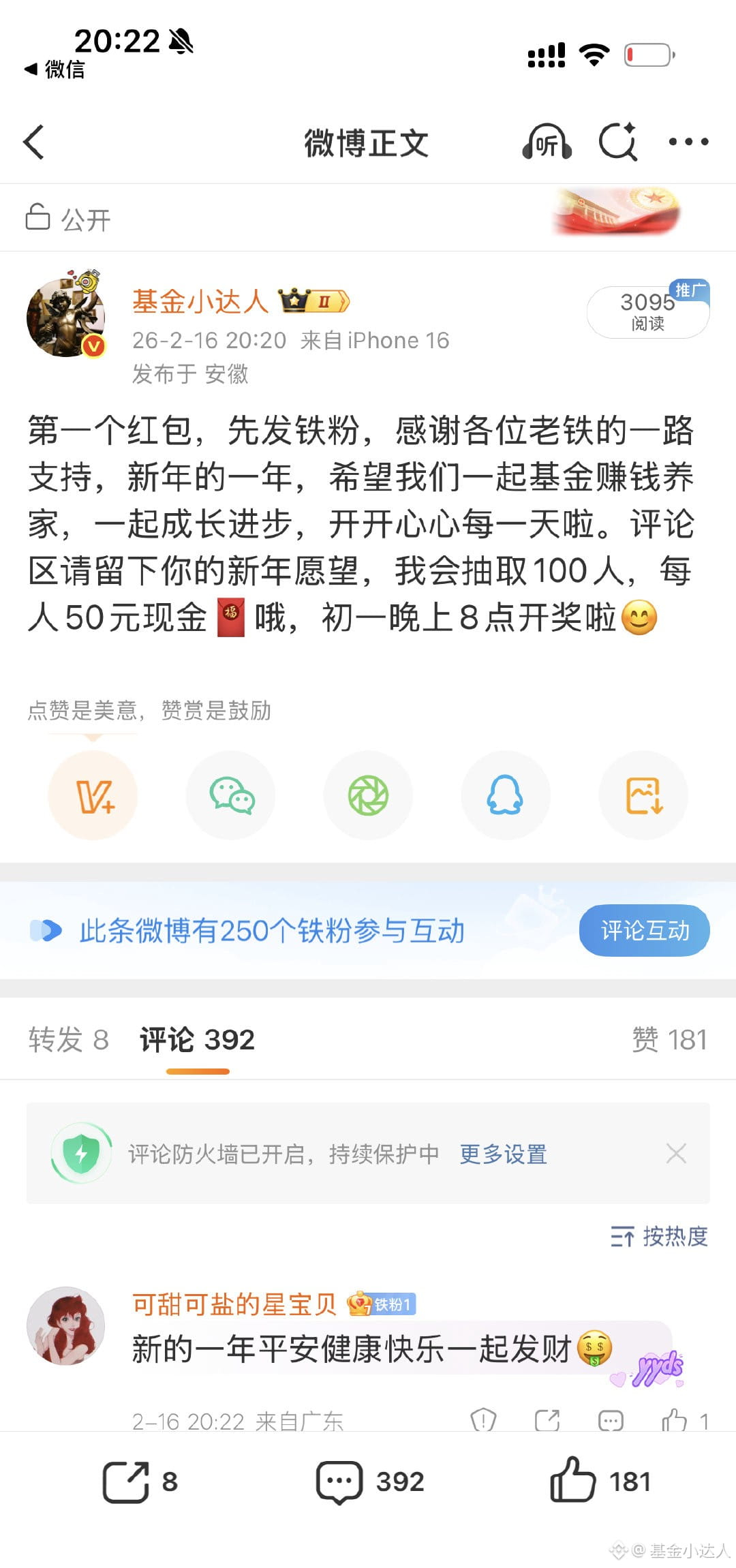Viewport: 736px width, 1568px height.
Task: Save the post as a long image
Action: tap(643, 795)
